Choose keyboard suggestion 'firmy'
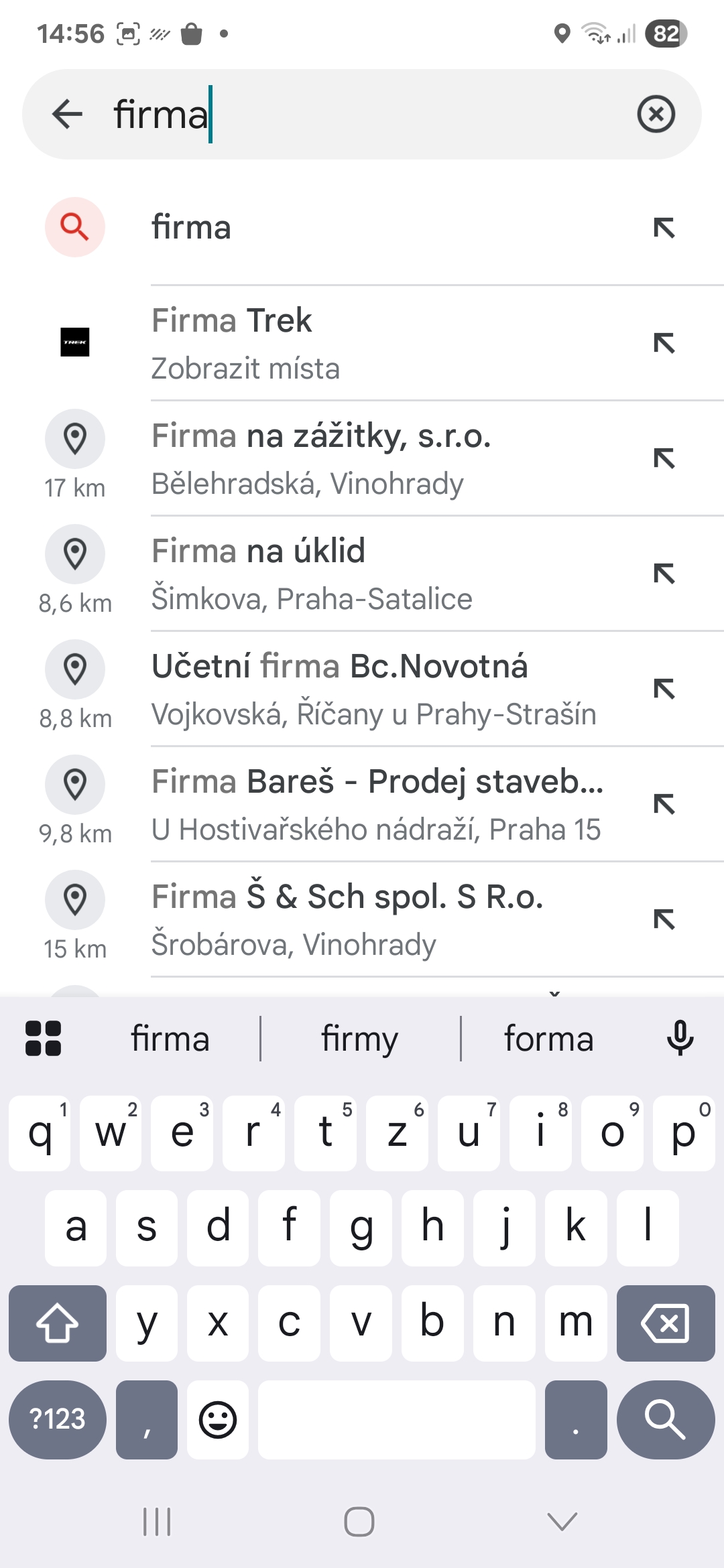This screenshot has height=1568, width=724. pyautogui.click(x=360, y=1039)
